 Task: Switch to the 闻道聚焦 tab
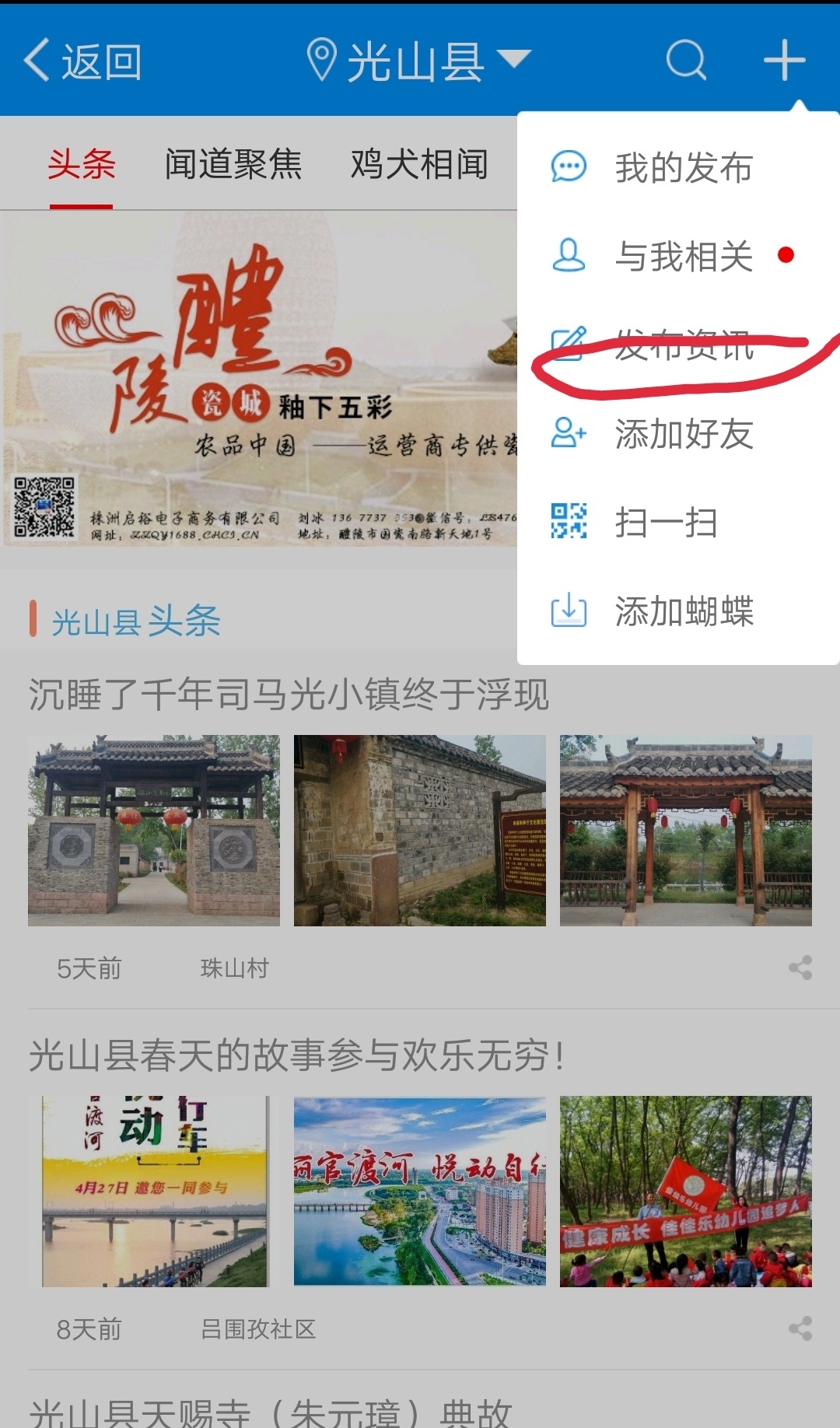pos(233,165)
